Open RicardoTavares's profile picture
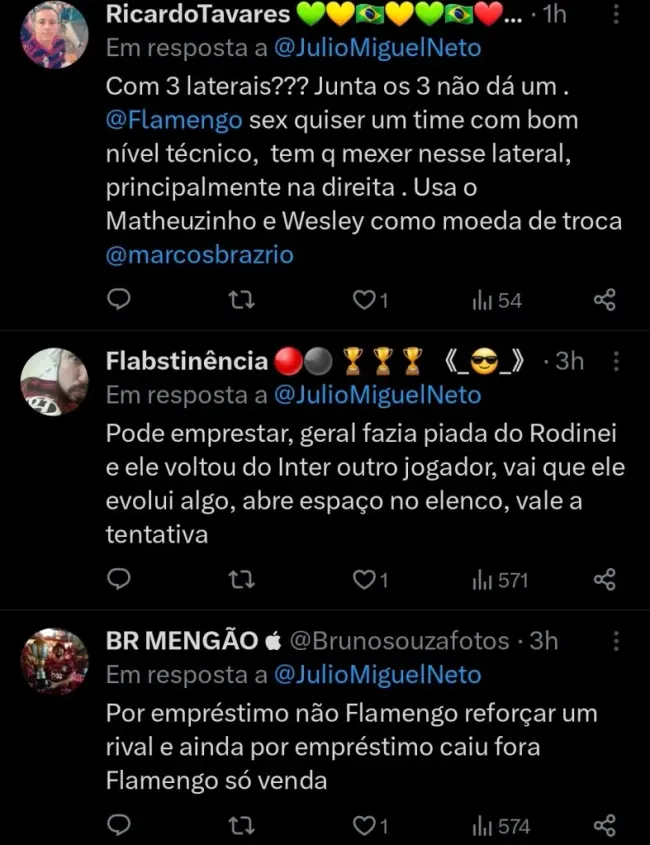This screenshot has width=650, height=845. (x=54, y=34)
